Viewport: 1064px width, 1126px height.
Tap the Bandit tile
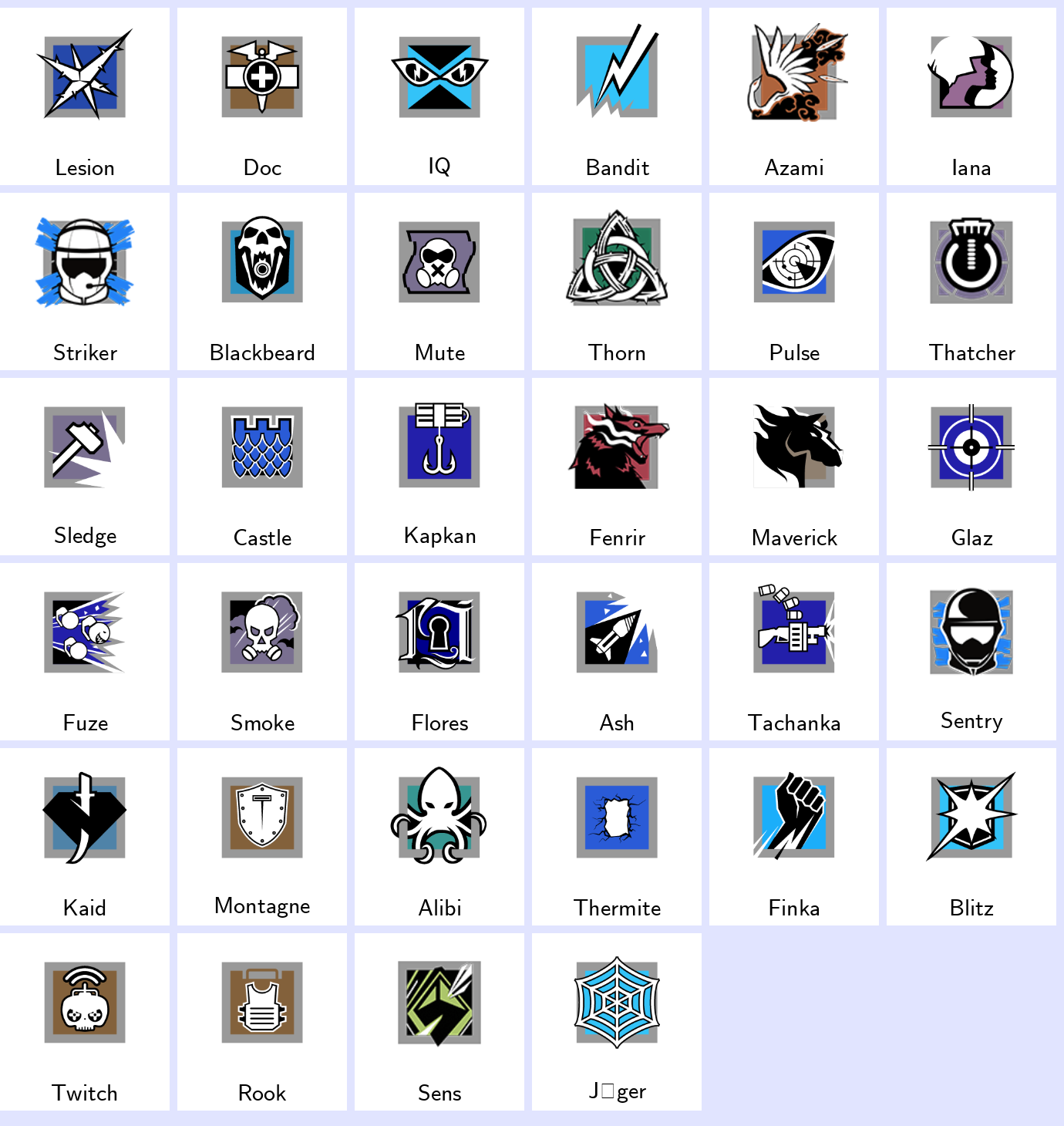(x=617, y=96)
